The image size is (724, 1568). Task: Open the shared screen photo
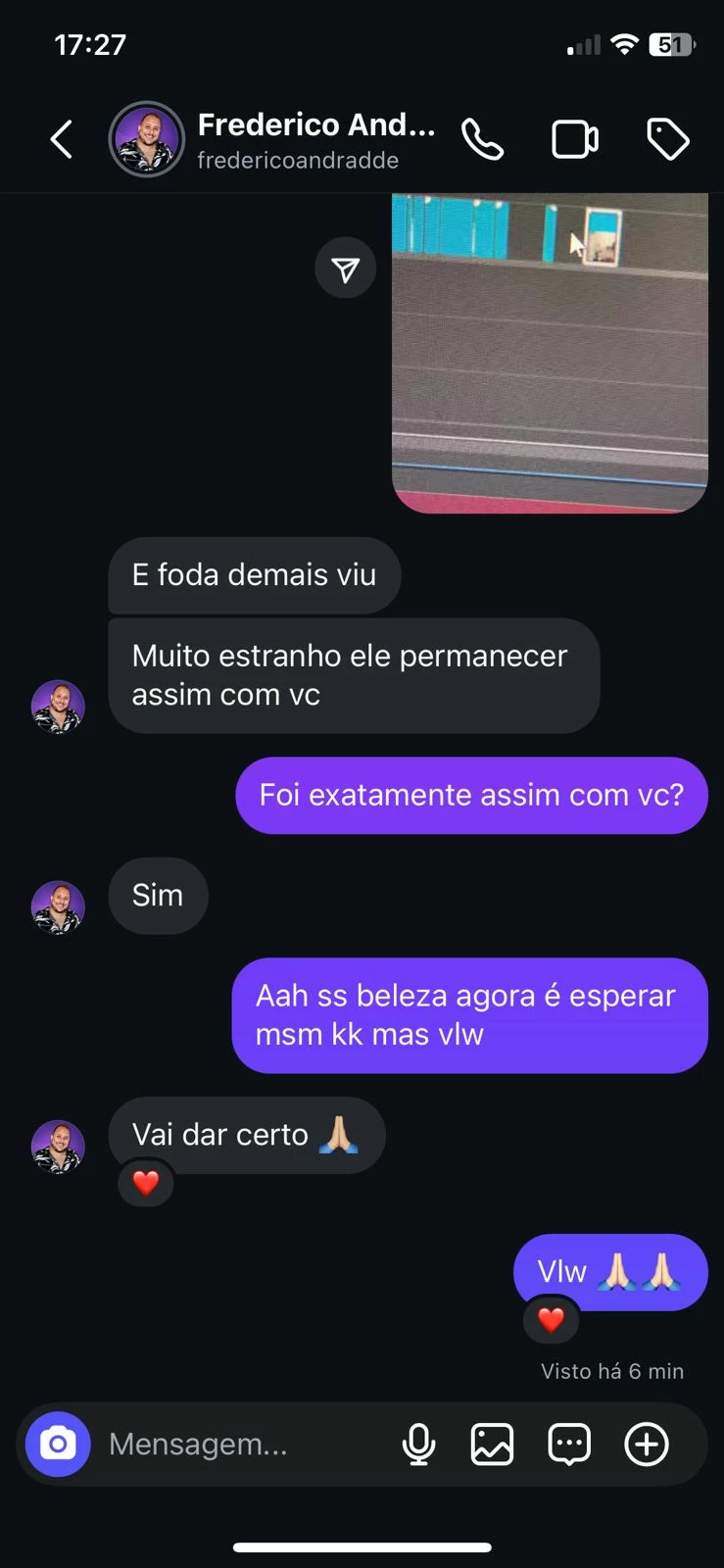(x=550, y=353)
